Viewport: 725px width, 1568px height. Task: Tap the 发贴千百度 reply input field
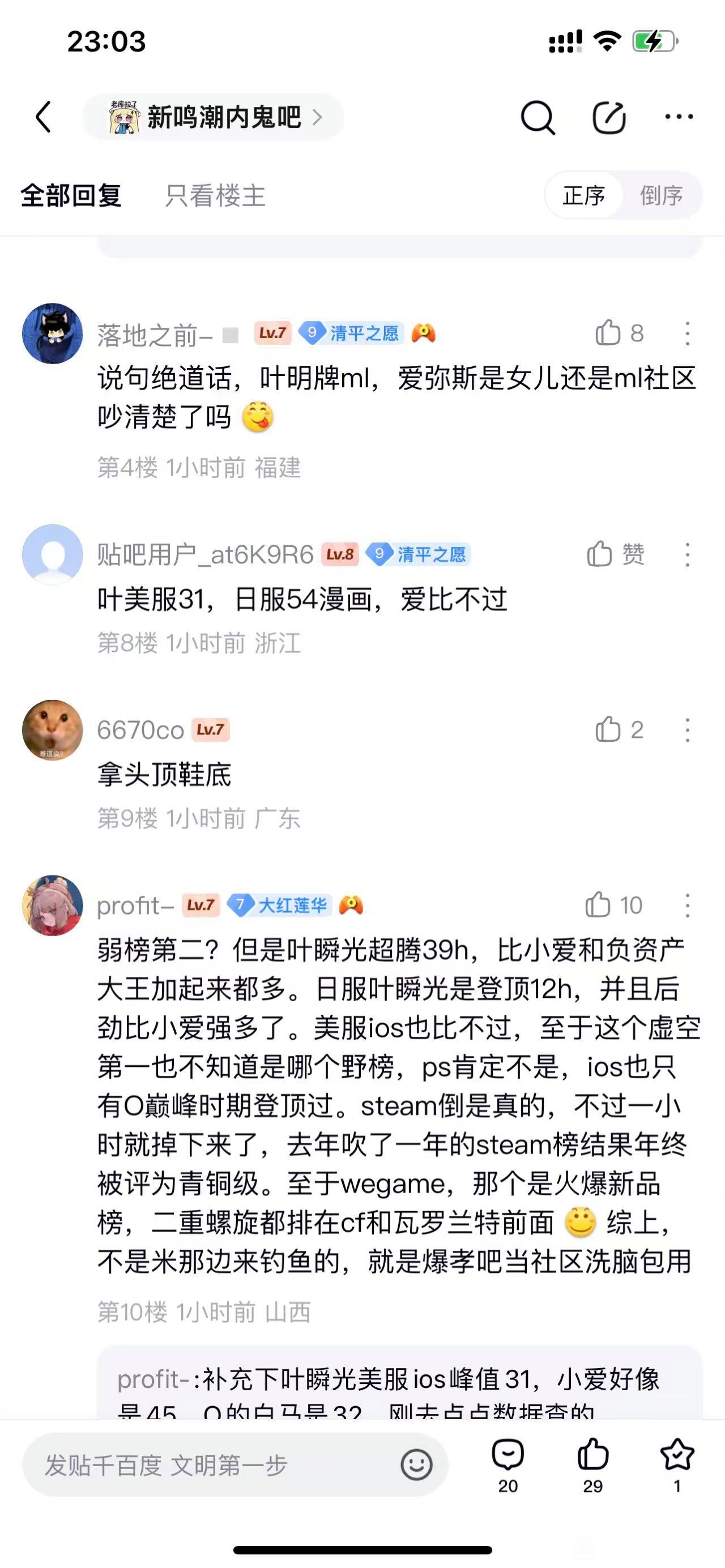click(x=213, y=1465)
